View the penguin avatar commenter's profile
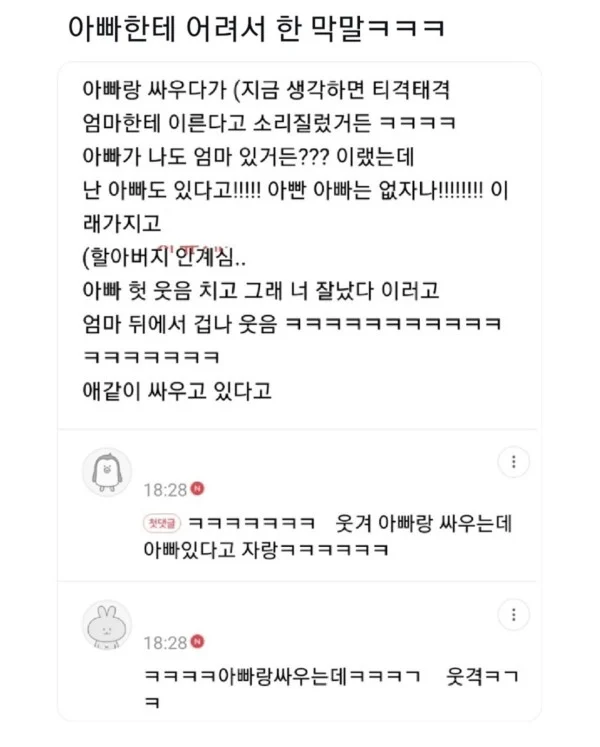The height and width of the screenshot is (747, 600). point(107,473)
